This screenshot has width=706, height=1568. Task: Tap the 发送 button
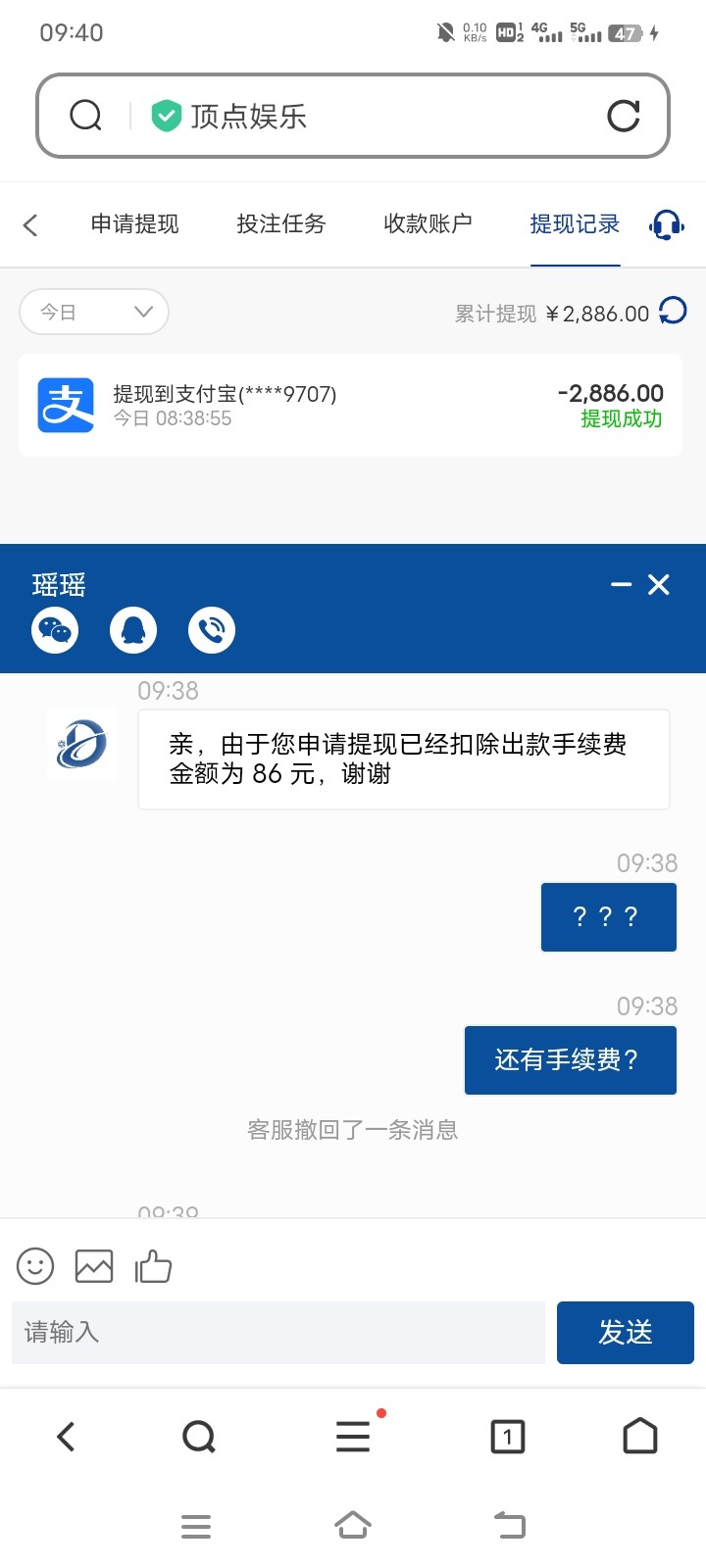626,1333
